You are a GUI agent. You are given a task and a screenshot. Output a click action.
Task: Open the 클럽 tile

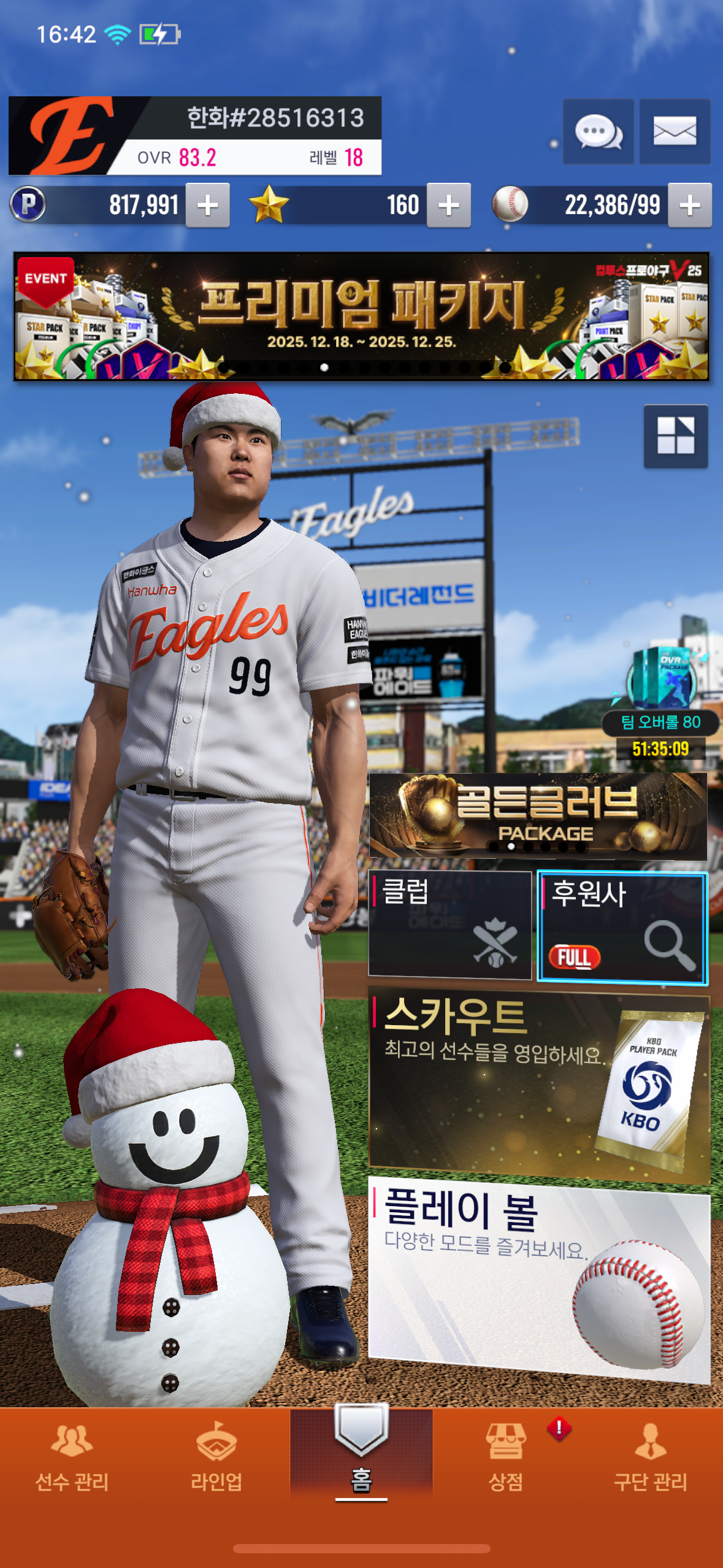tap(449, 924)
